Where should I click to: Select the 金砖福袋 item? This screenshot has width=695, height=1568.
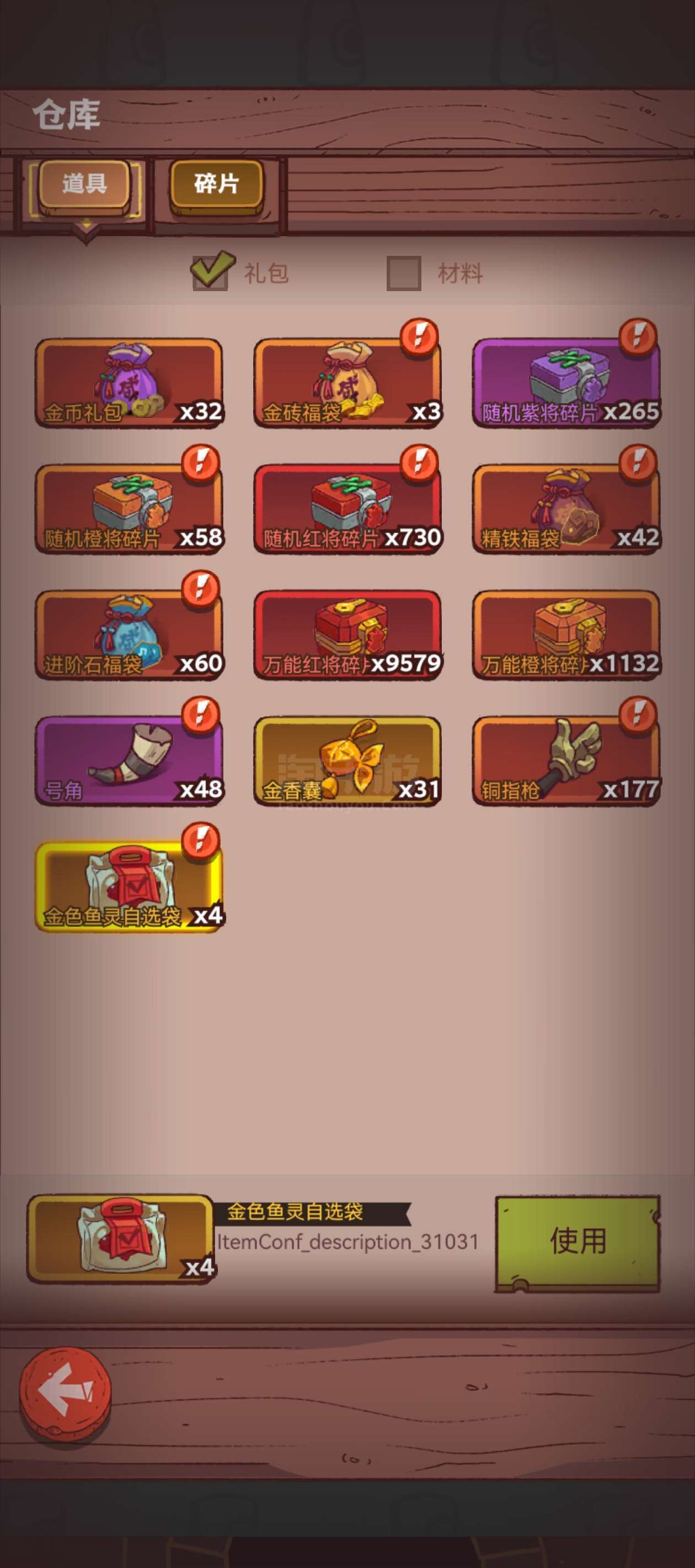coord(348,383)
